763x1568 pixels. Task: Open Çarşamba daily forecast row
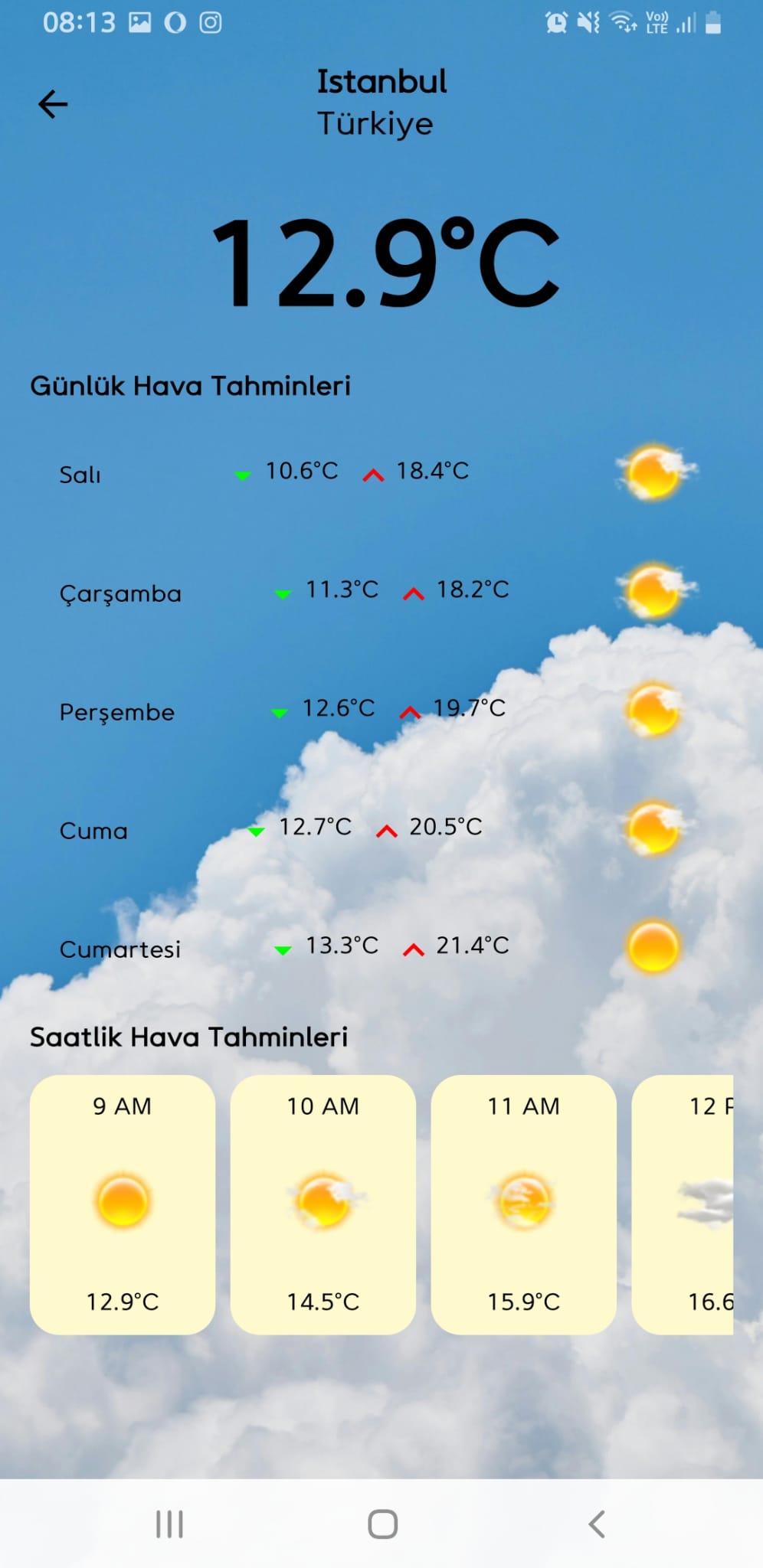(381, 591)
